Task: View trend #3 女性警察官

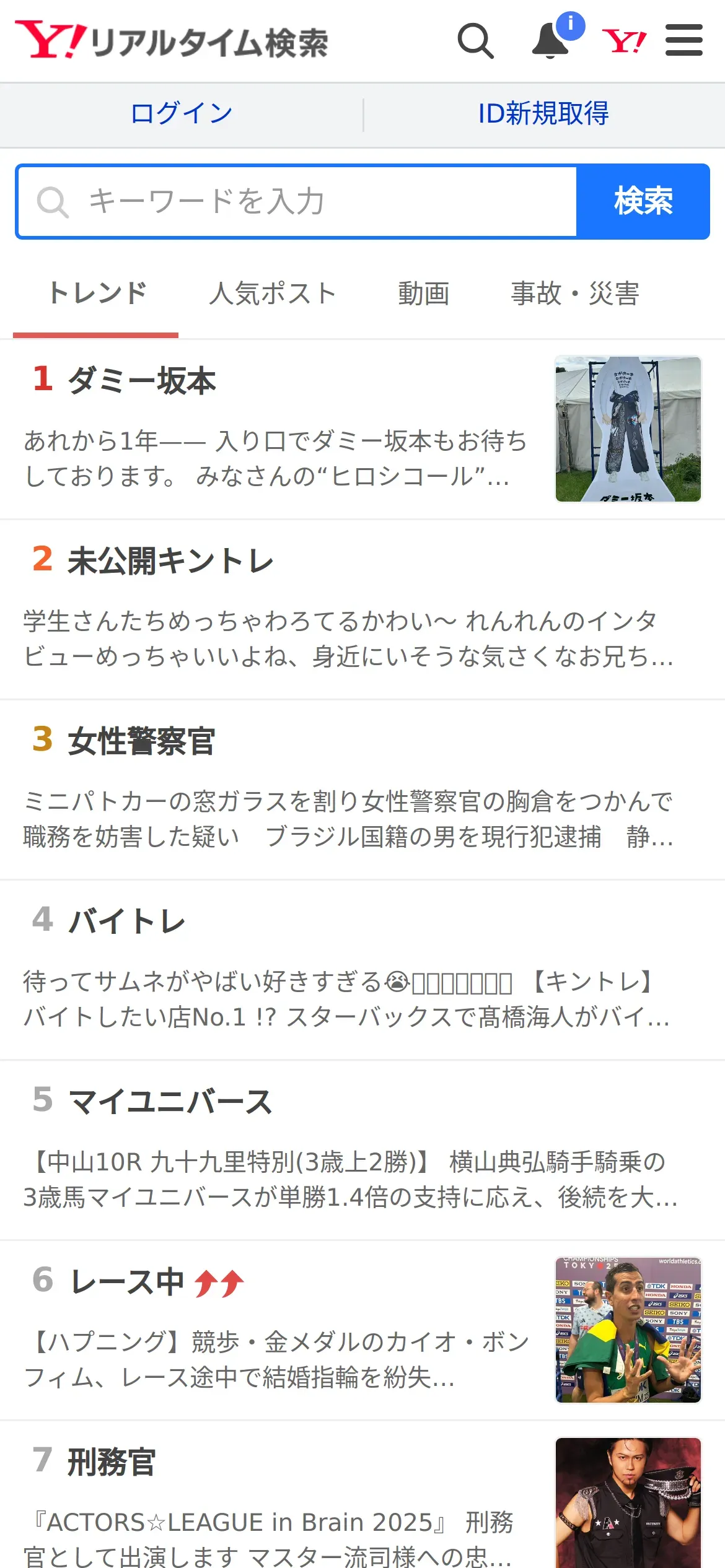Action: [x=141, y=741]
